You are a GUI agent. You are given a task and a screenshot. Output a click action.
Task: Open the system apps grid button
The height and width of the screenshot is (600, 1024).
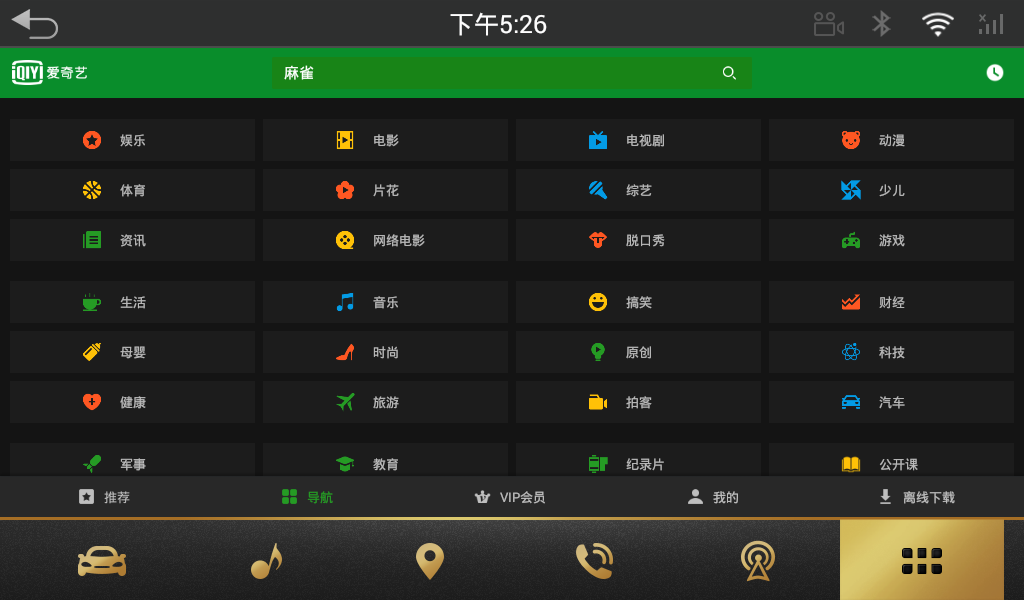tap(921, 560)
